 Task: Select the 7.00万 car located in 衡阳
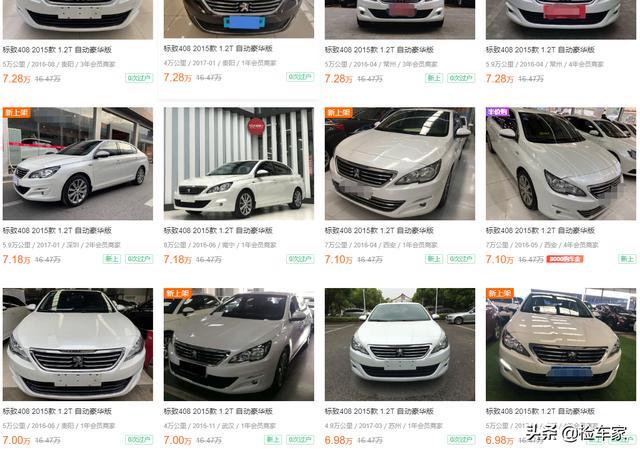click(x=77, y=345)
